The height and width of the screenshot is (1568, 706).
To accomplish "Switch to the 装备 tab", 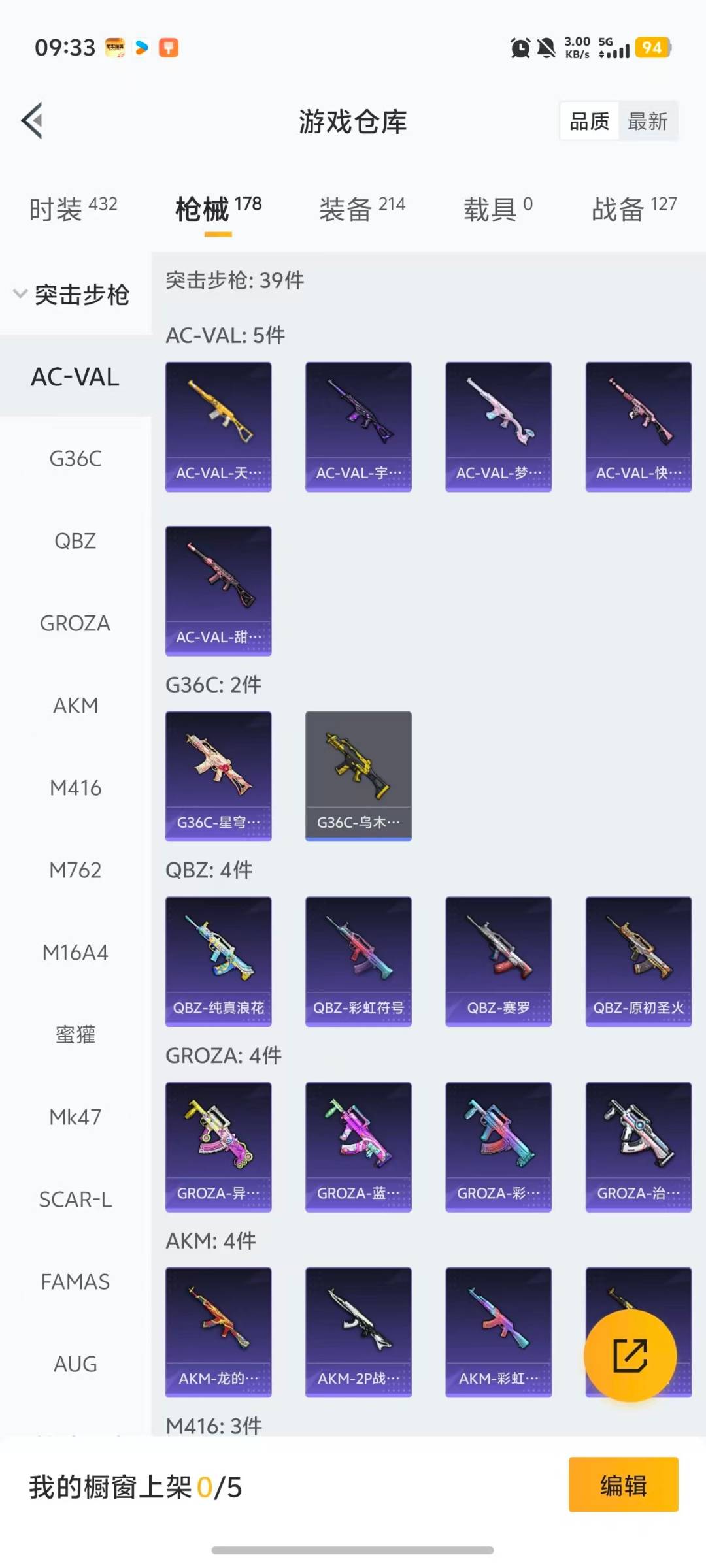I will tap(361, 209).
